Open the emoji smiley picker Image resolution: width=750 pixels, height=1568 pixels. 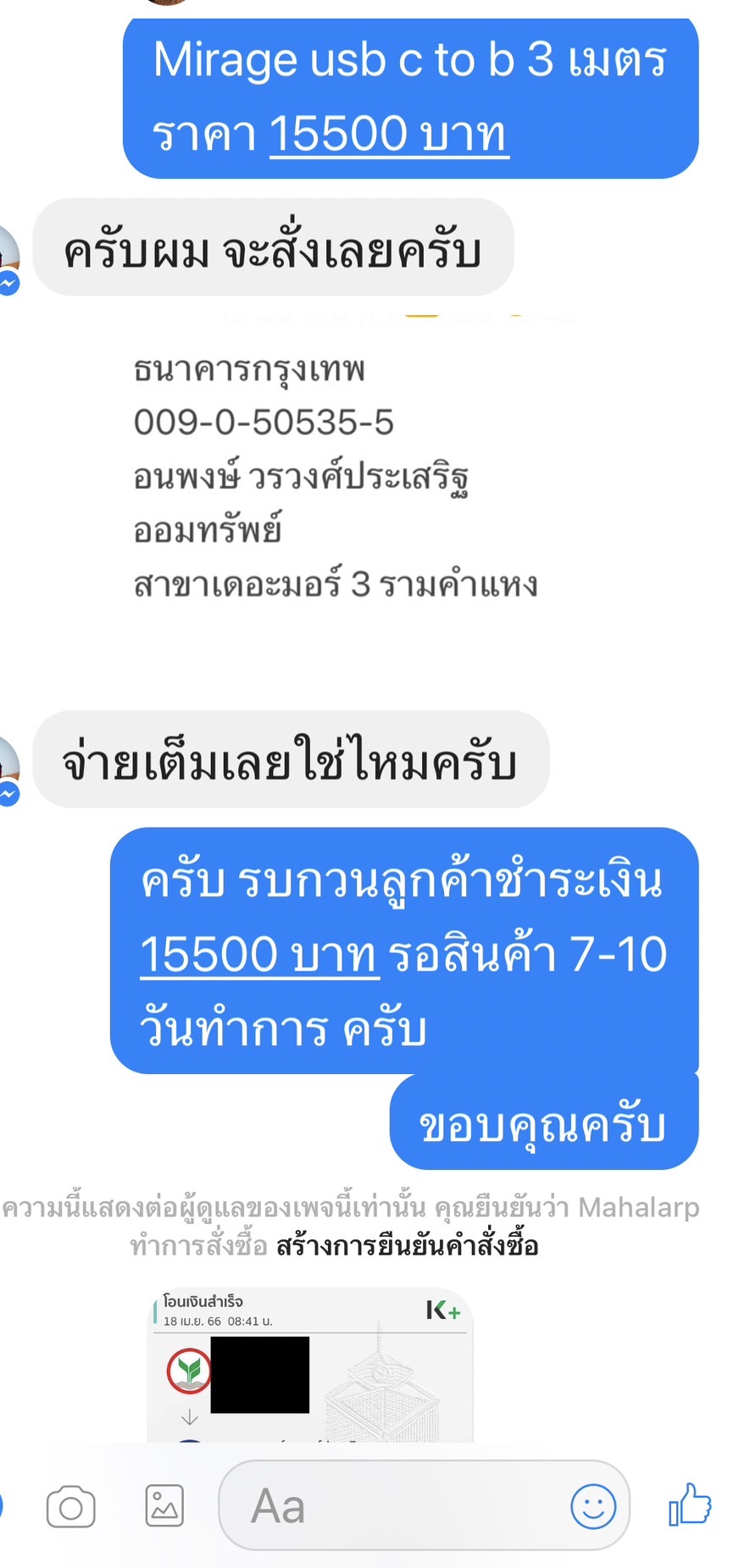point(592,1506)
